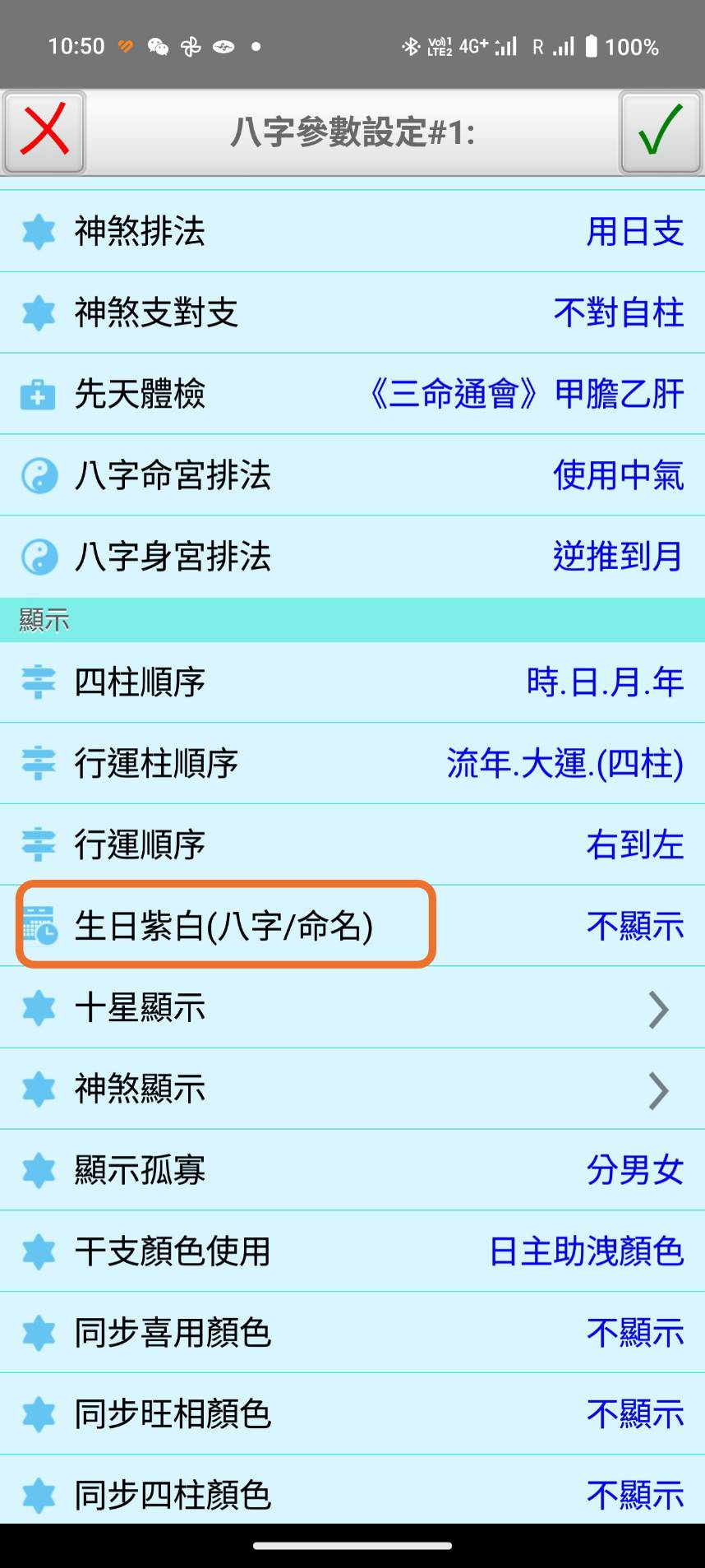Viewport: 705px width, 1568px height.
Task: Select 八字命宮排法 setting
Action: (x=352, y=475)
